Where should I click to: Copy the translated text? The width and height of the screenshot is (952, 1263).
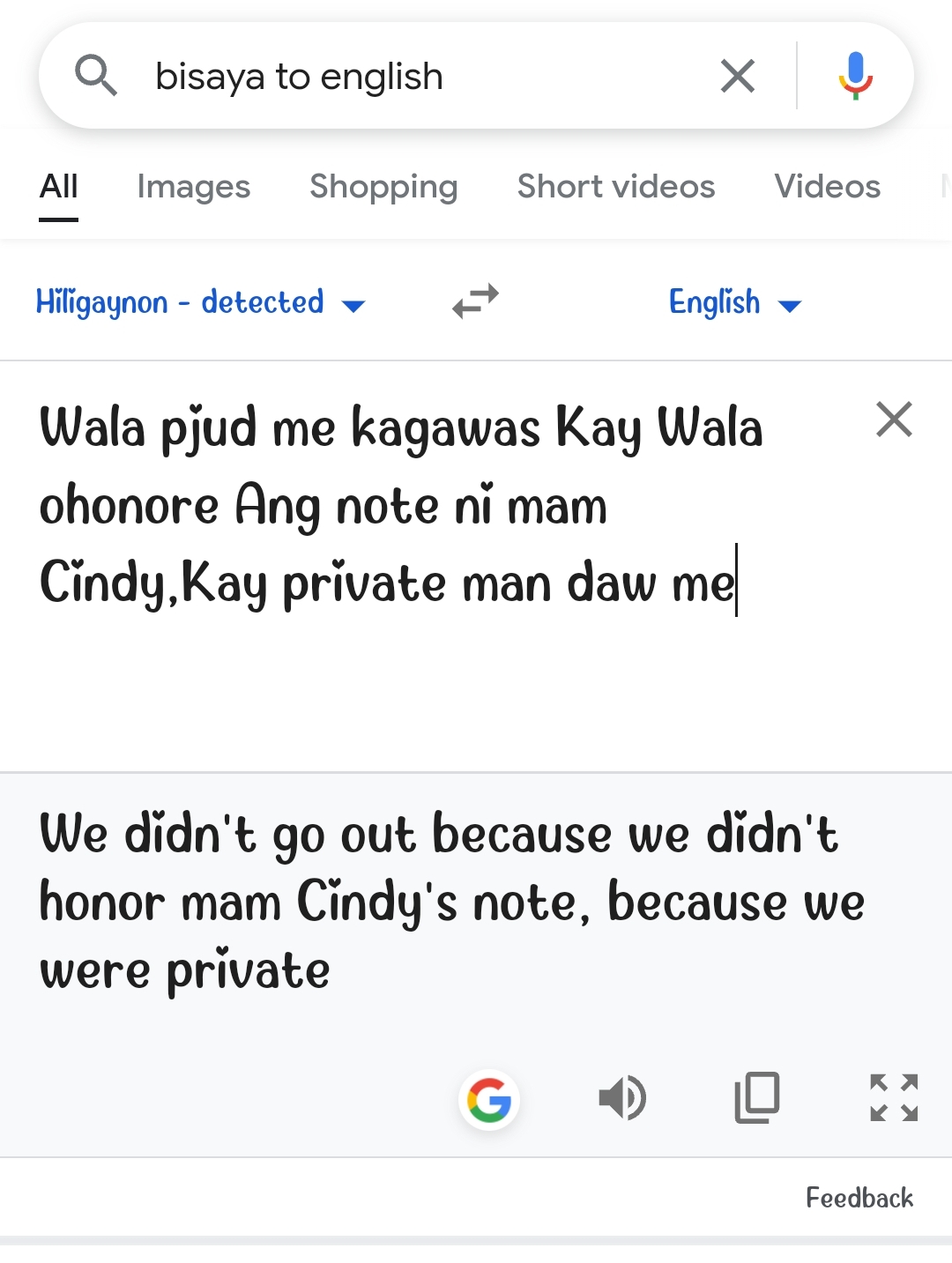[757, 1098]
